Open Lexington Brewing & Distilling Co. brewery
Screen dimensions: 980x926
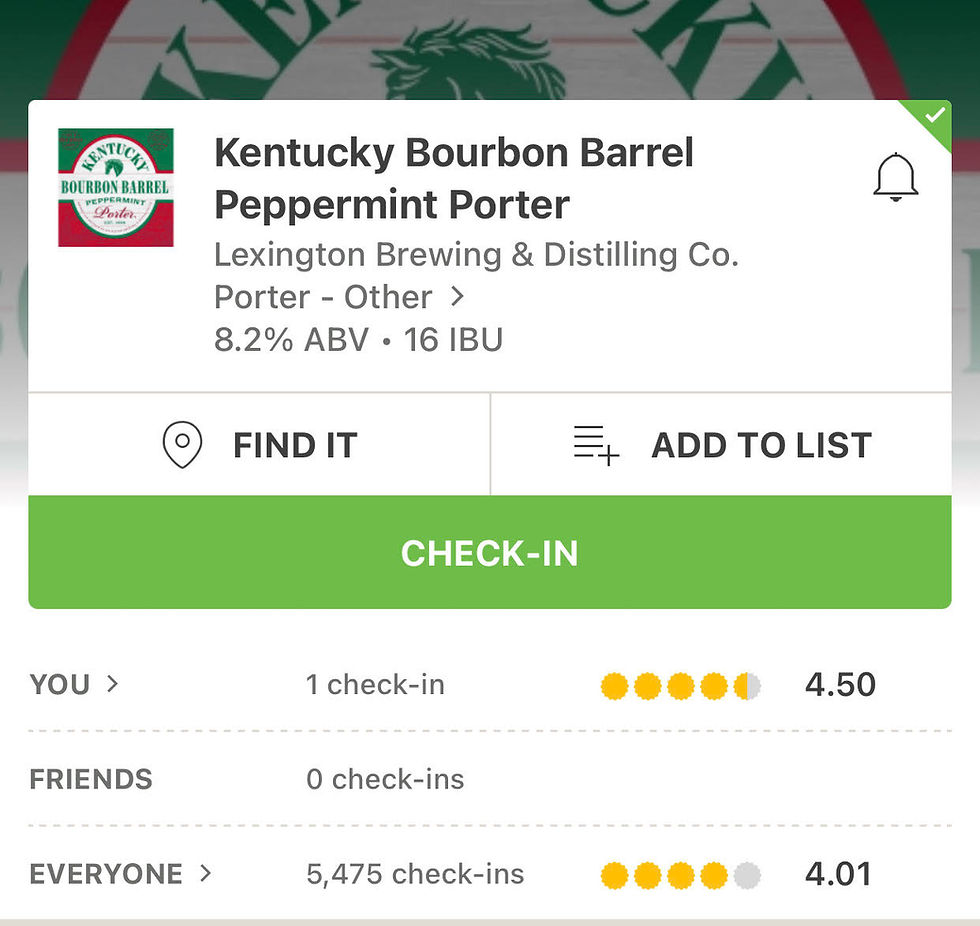pyautogui.click(x=476, y=255)
